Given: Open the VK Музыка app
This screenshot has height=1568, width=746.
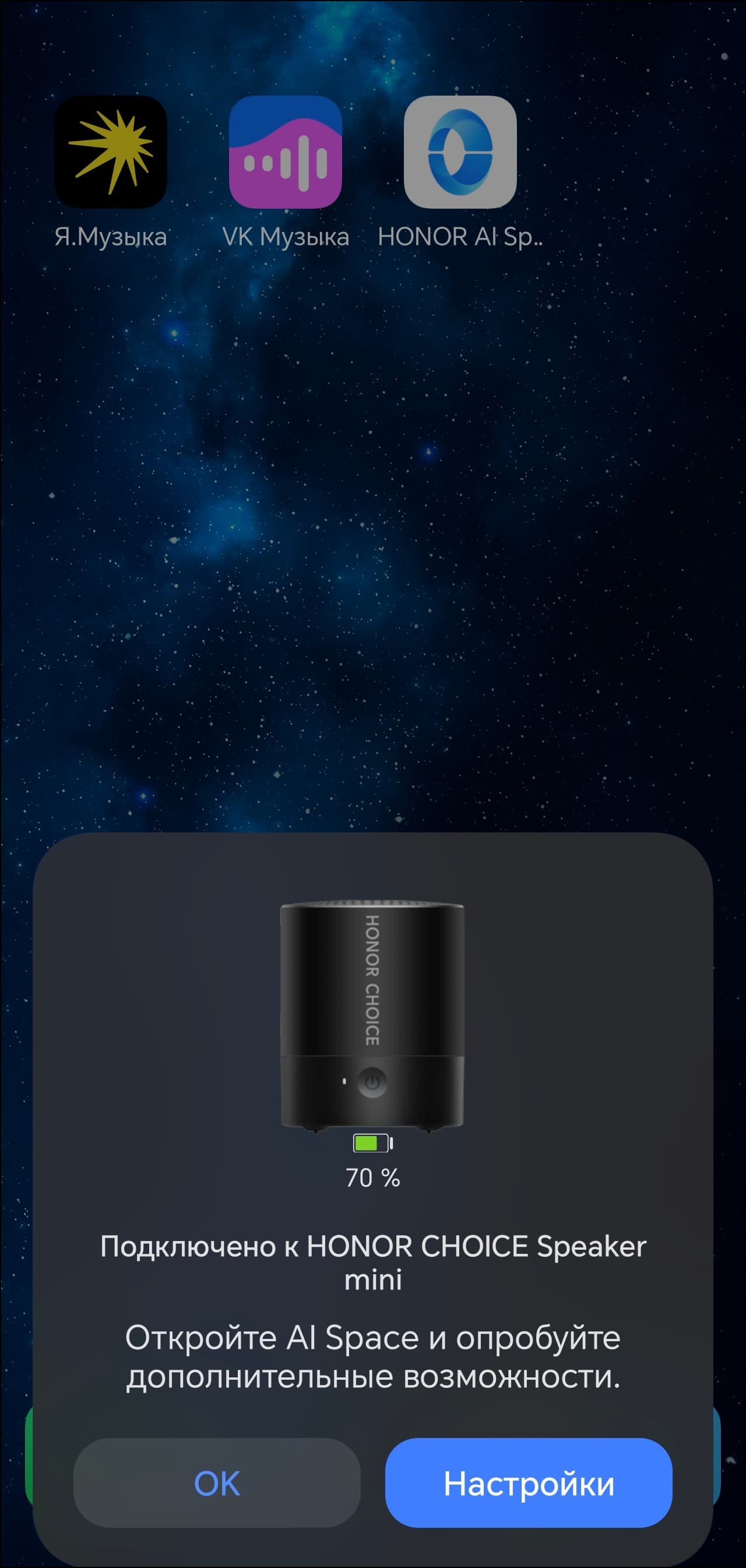Looking at the screenshot, I should tap(286, 152).
